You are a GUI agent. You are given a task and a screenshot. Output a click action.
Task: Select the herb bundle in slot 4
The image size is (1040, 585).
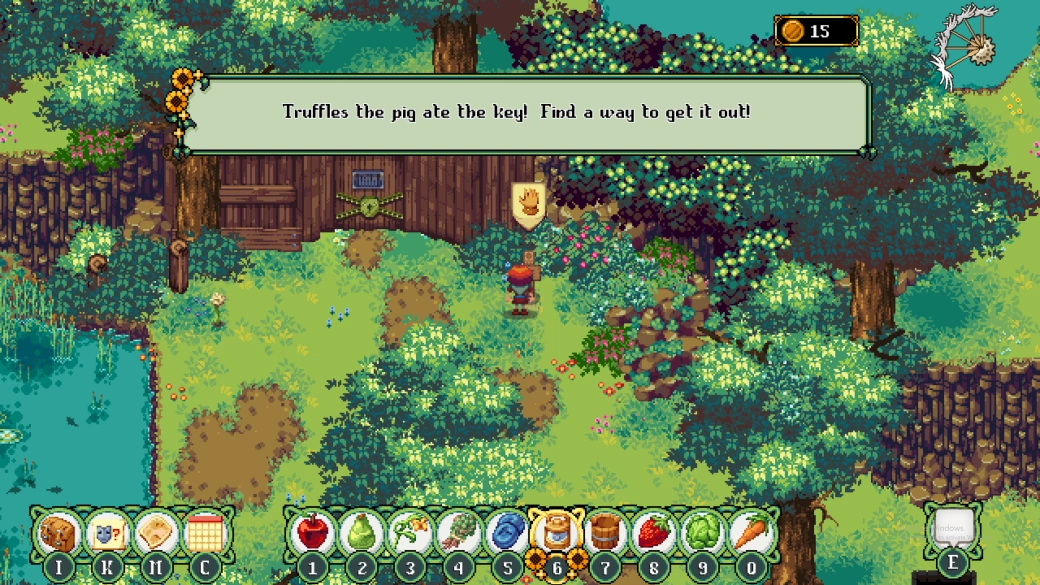pos(459,533)
